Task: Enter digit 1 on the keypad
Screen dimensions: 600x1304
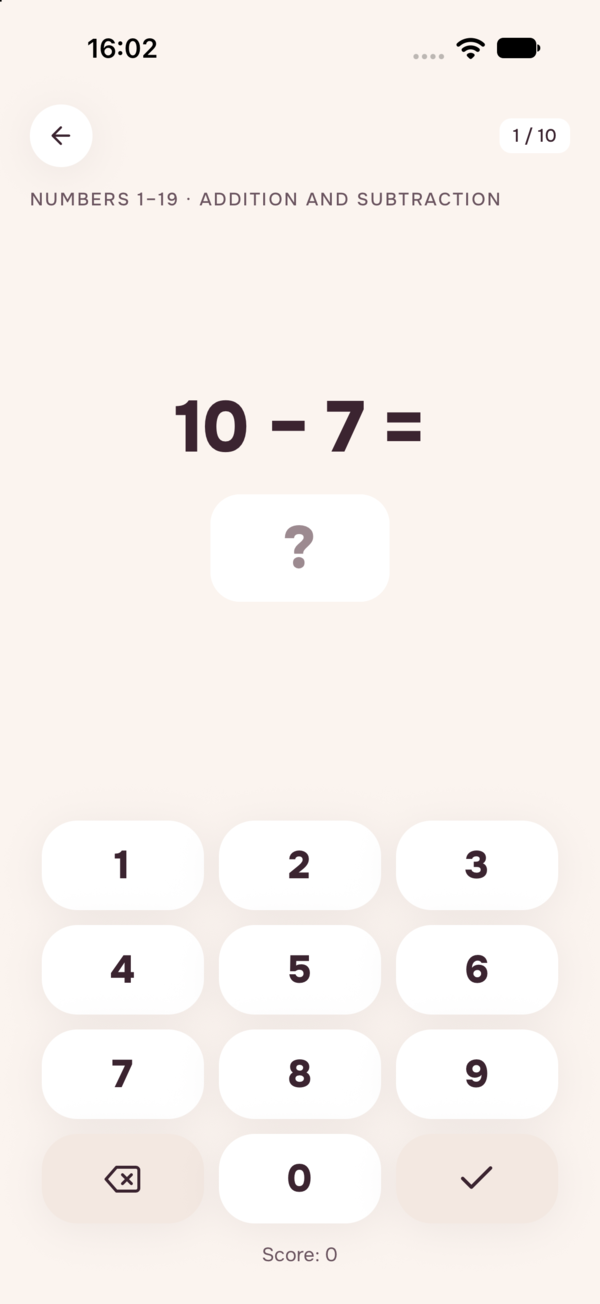Action: [122, 865]
